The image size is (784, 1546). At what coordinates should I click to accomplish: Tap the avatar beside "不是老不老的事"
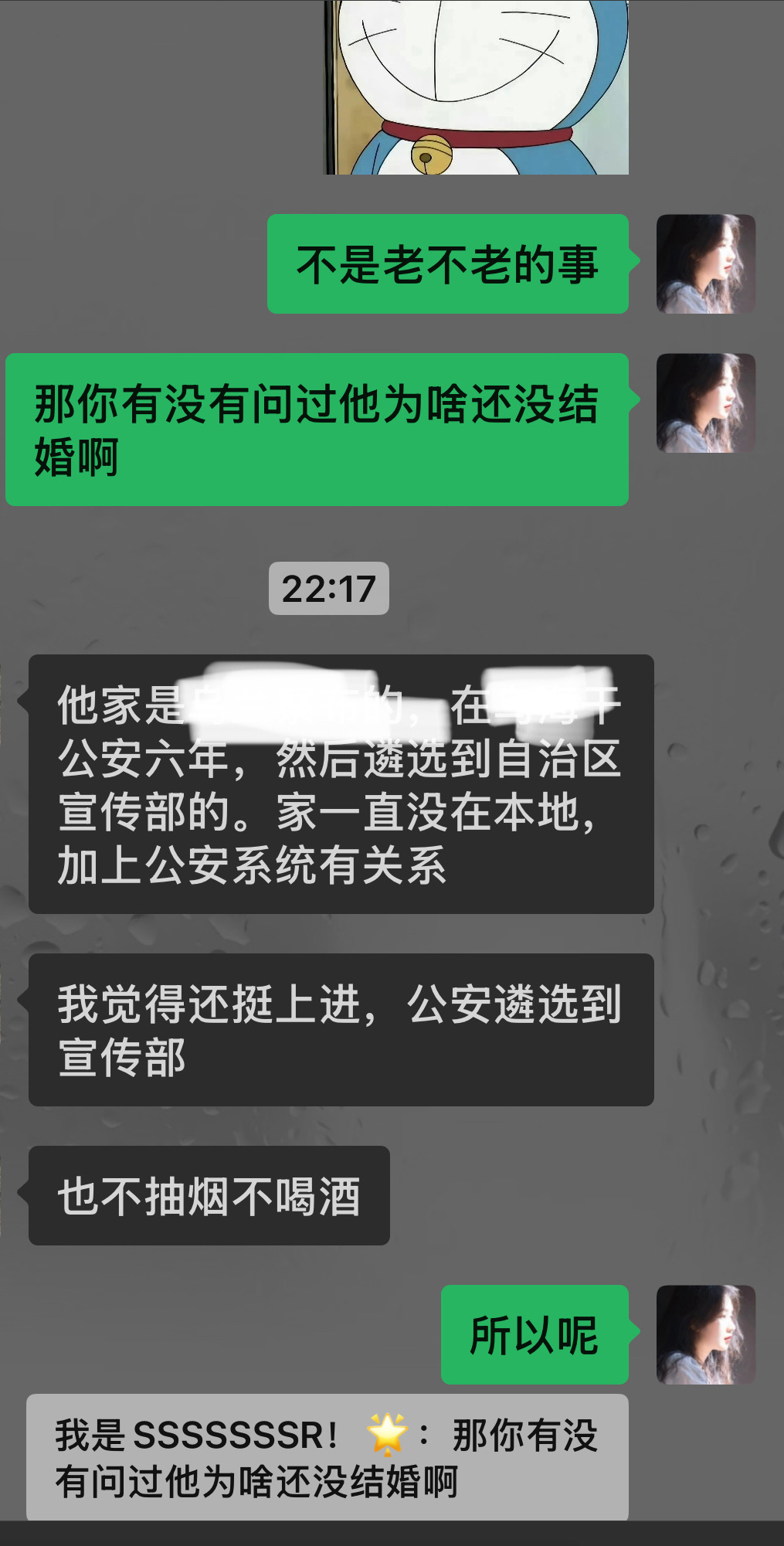pos(706,263)
